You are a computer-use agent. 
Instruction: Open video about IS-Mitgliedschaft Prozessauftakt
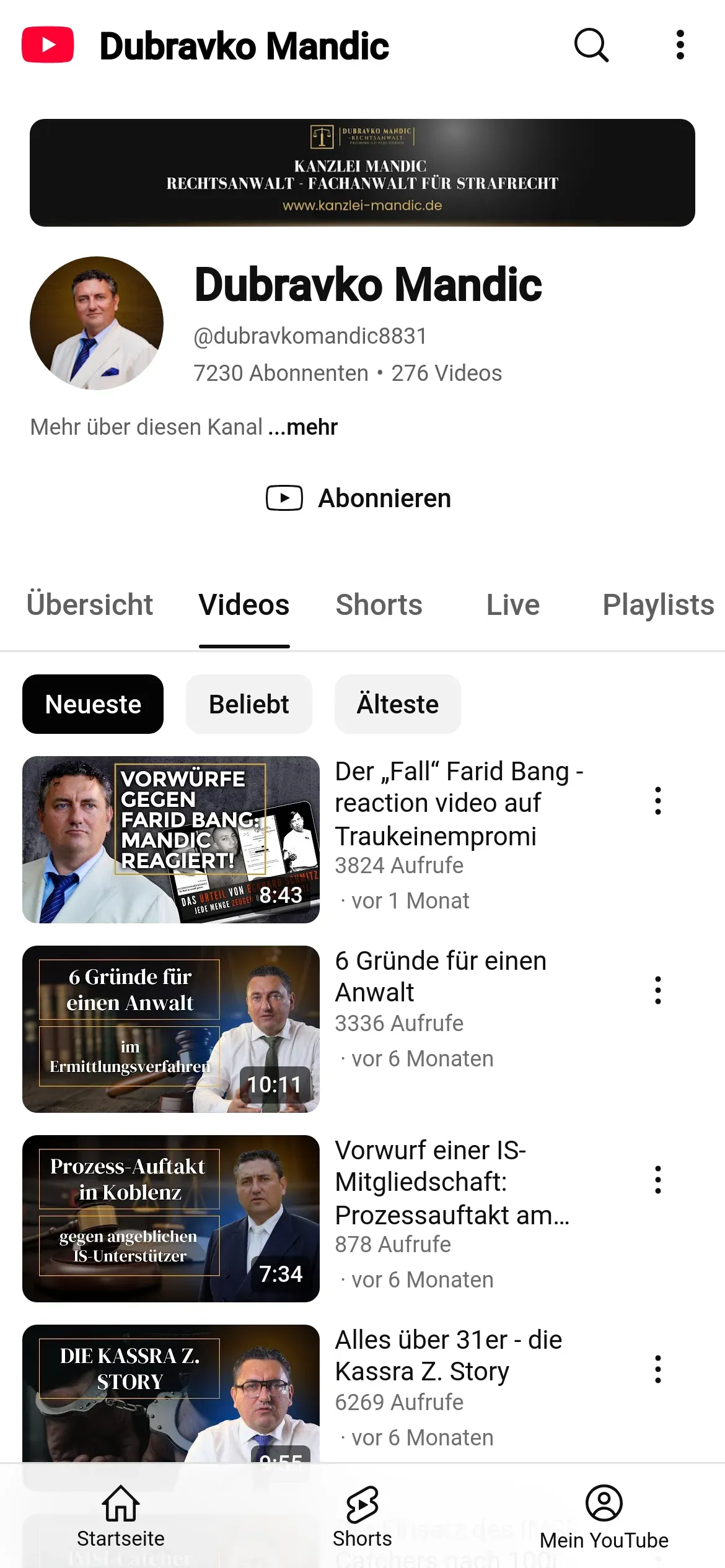pos(171,1218)
